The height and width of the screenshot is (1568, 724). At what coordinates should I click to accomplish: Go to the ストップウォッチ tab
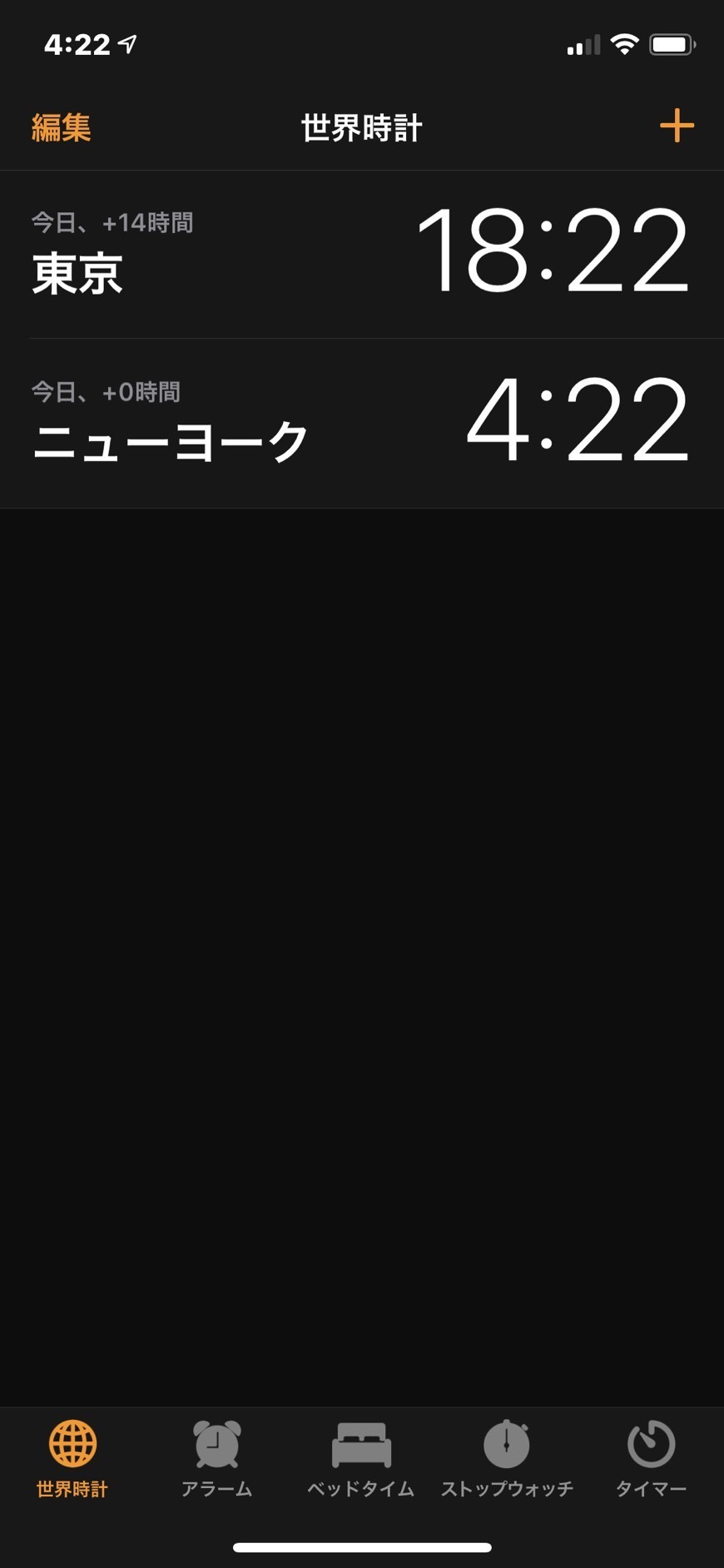[x=506, y=1458]
